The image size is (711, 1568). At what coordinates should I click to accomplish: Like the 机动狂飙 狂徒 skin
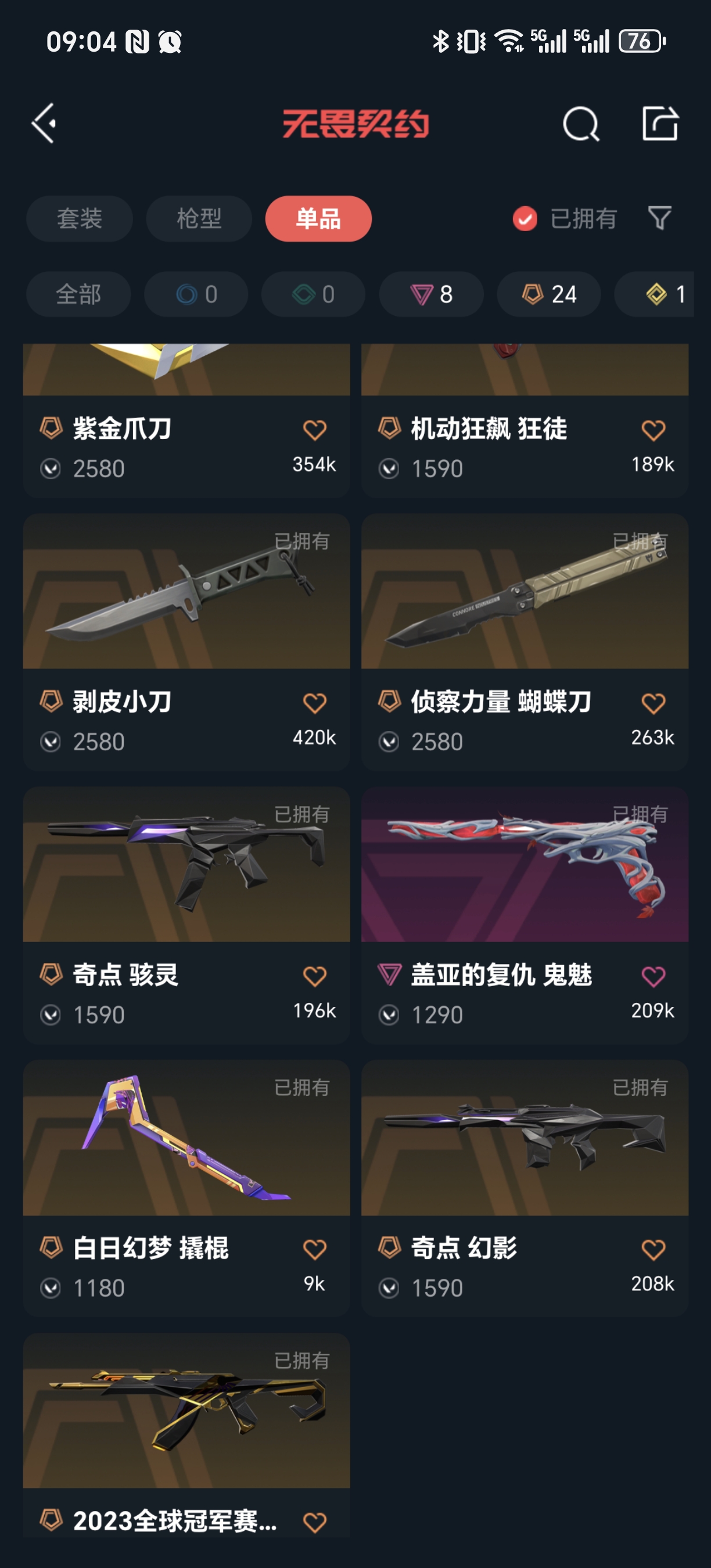click(652, 430)
